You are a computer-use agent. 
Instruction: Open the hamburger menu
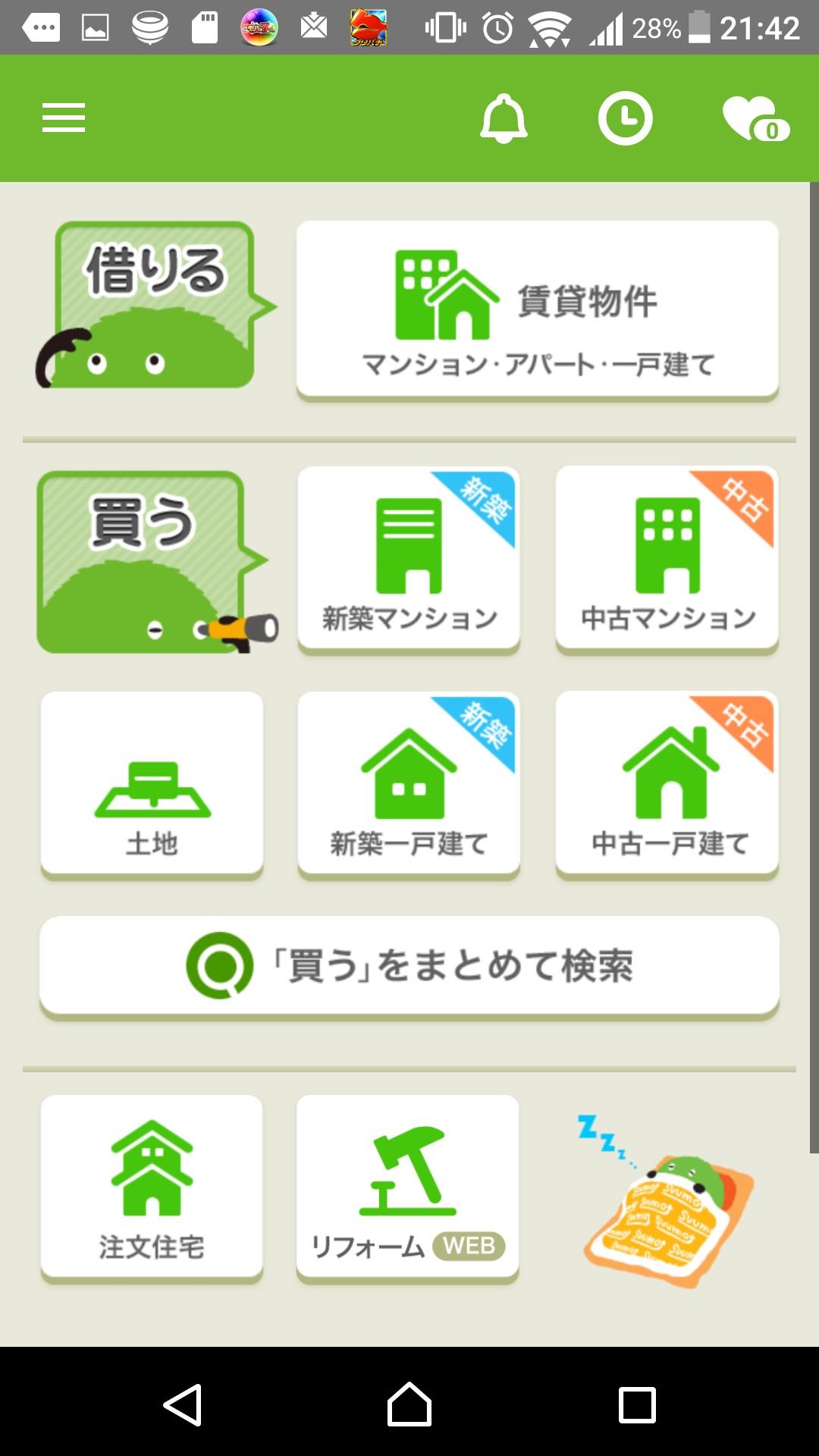click(x=64, y=118)
